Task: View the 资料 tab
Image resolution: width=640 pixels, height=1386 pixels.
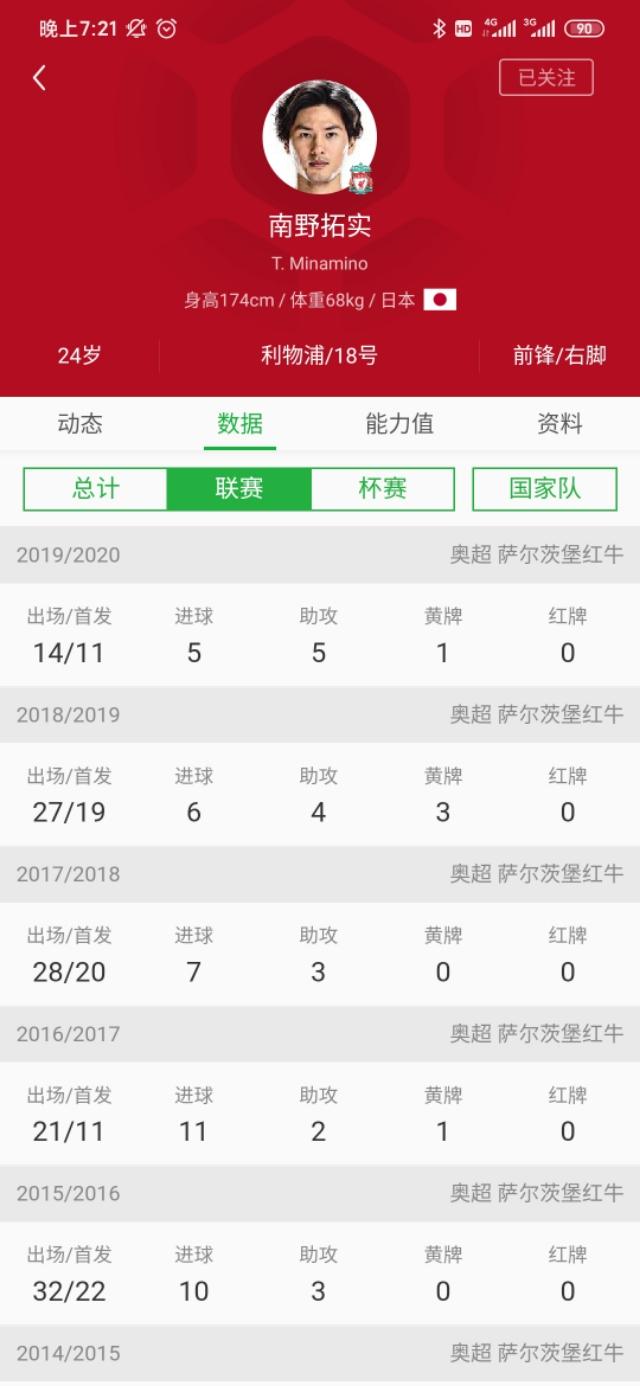Action: point(559,424)
